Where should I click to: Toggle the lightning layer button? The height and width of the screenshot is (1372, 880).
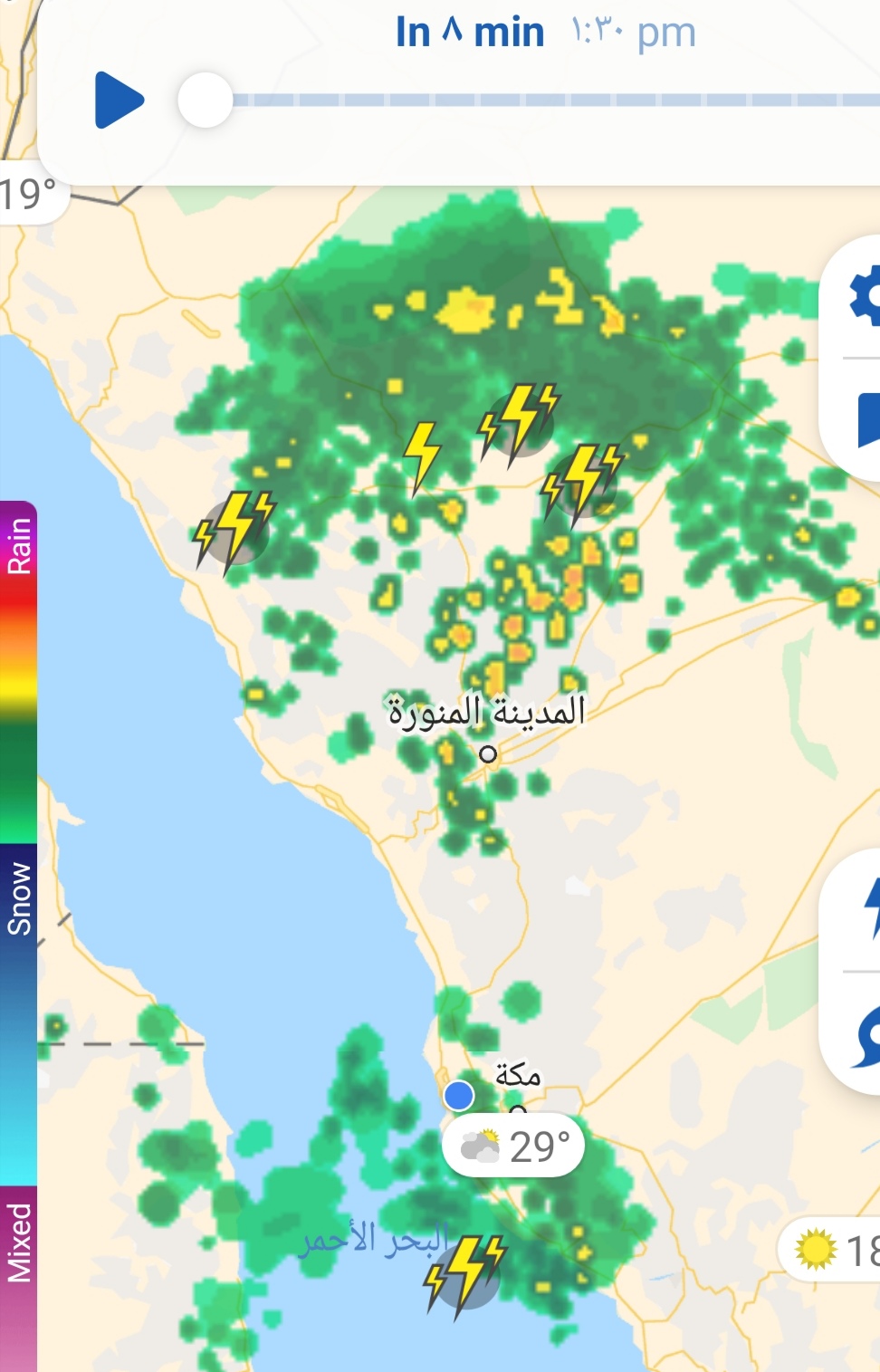click(x=869, y=908)
